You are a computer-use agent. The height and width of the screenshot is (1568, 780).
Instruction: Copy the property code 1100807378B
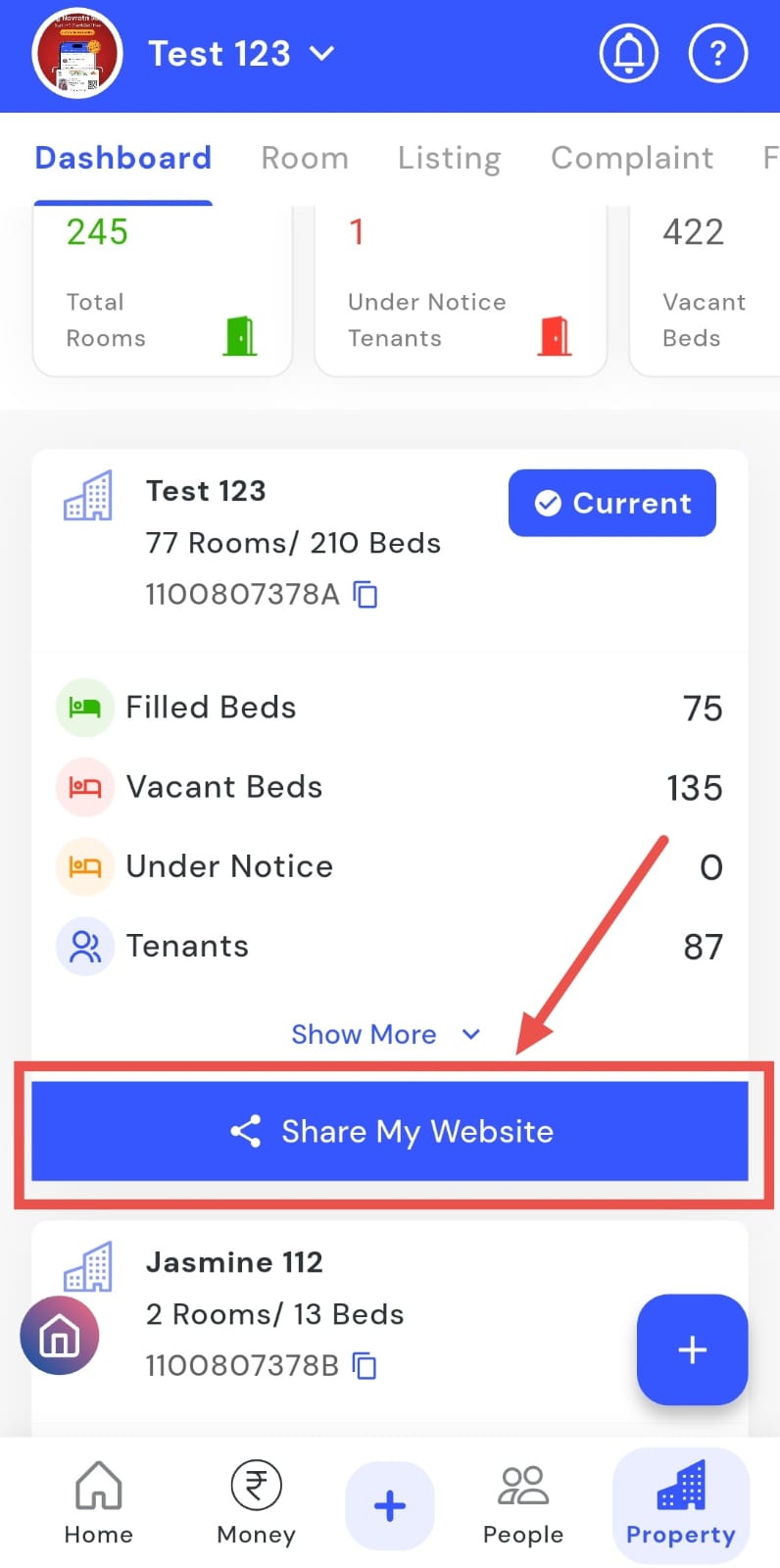(x=365, y=1366)
